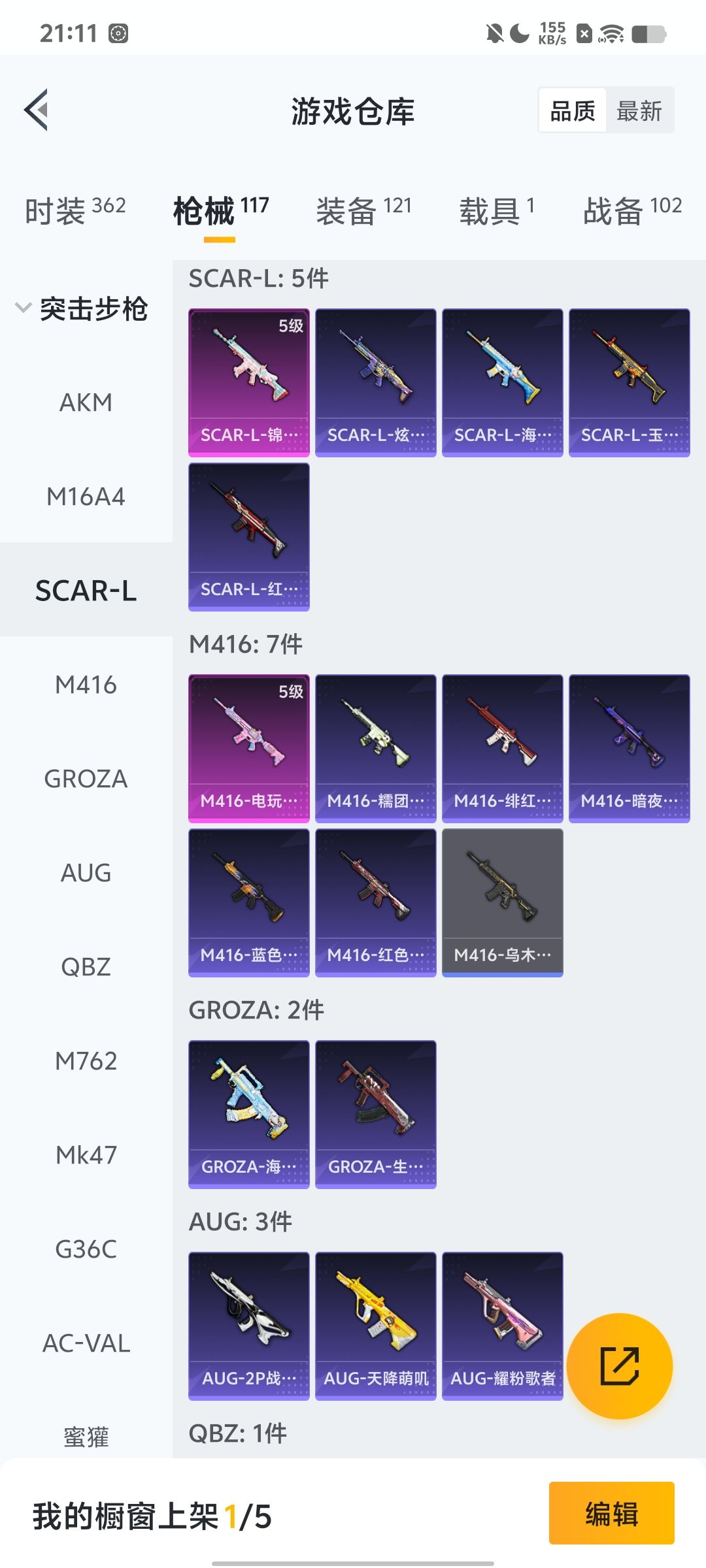This screenshot has width=706, height=1568.
Task: Collapse the 突击步枪 category
Action: 82,308
